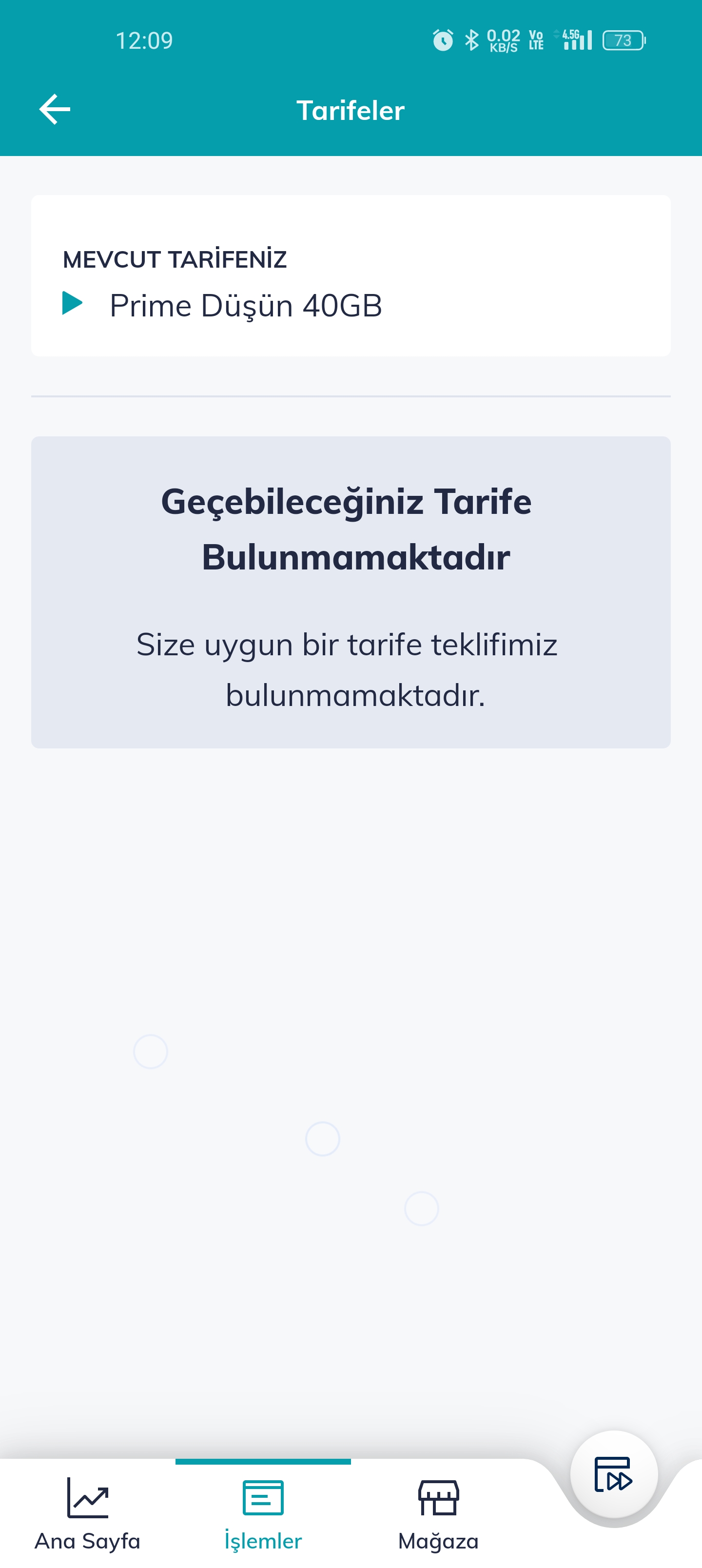Tap the floating fast-forward button

(614, 1474)
